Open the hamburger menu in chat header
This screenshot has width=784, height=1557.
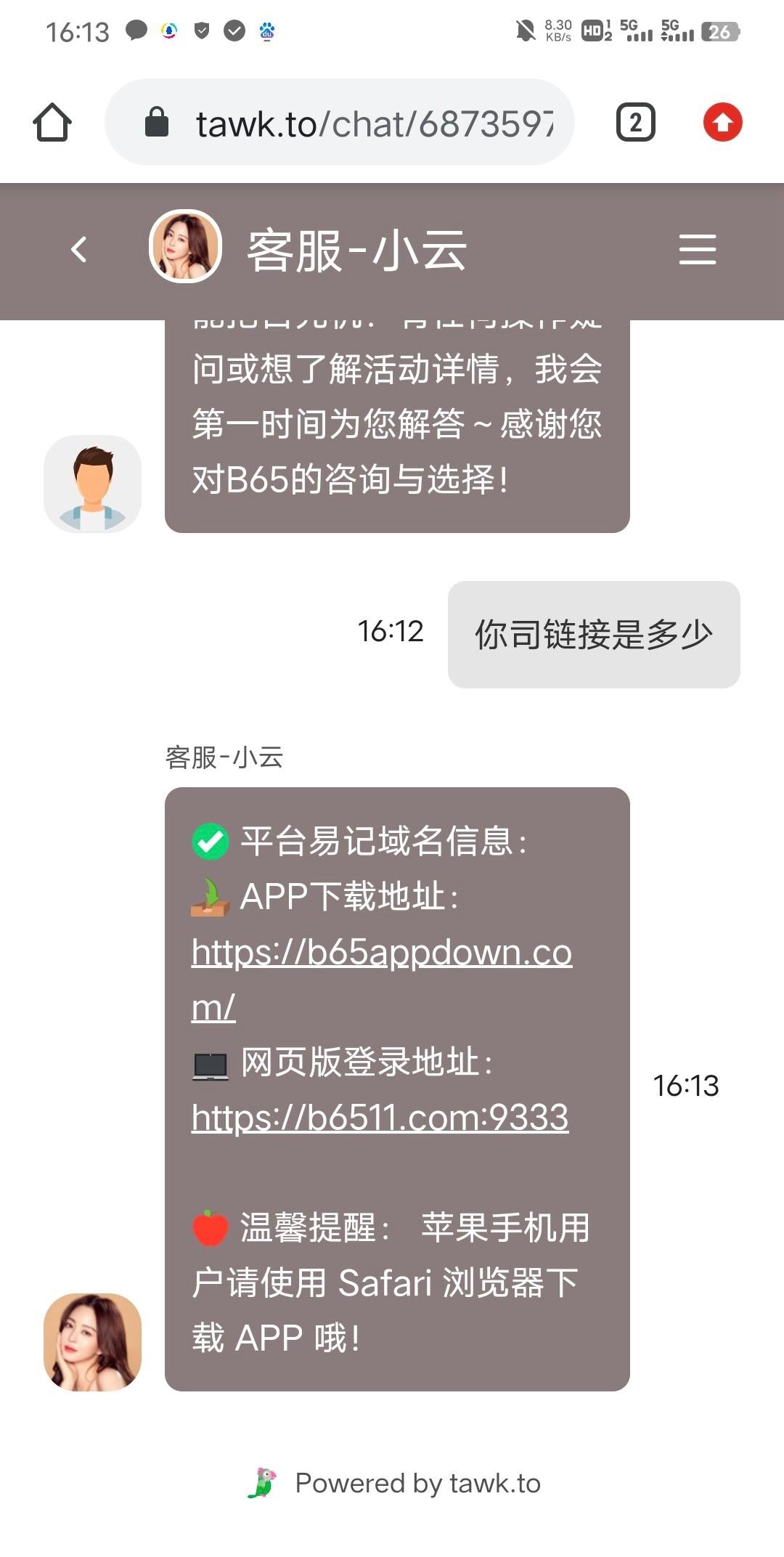tap(697, 250)
